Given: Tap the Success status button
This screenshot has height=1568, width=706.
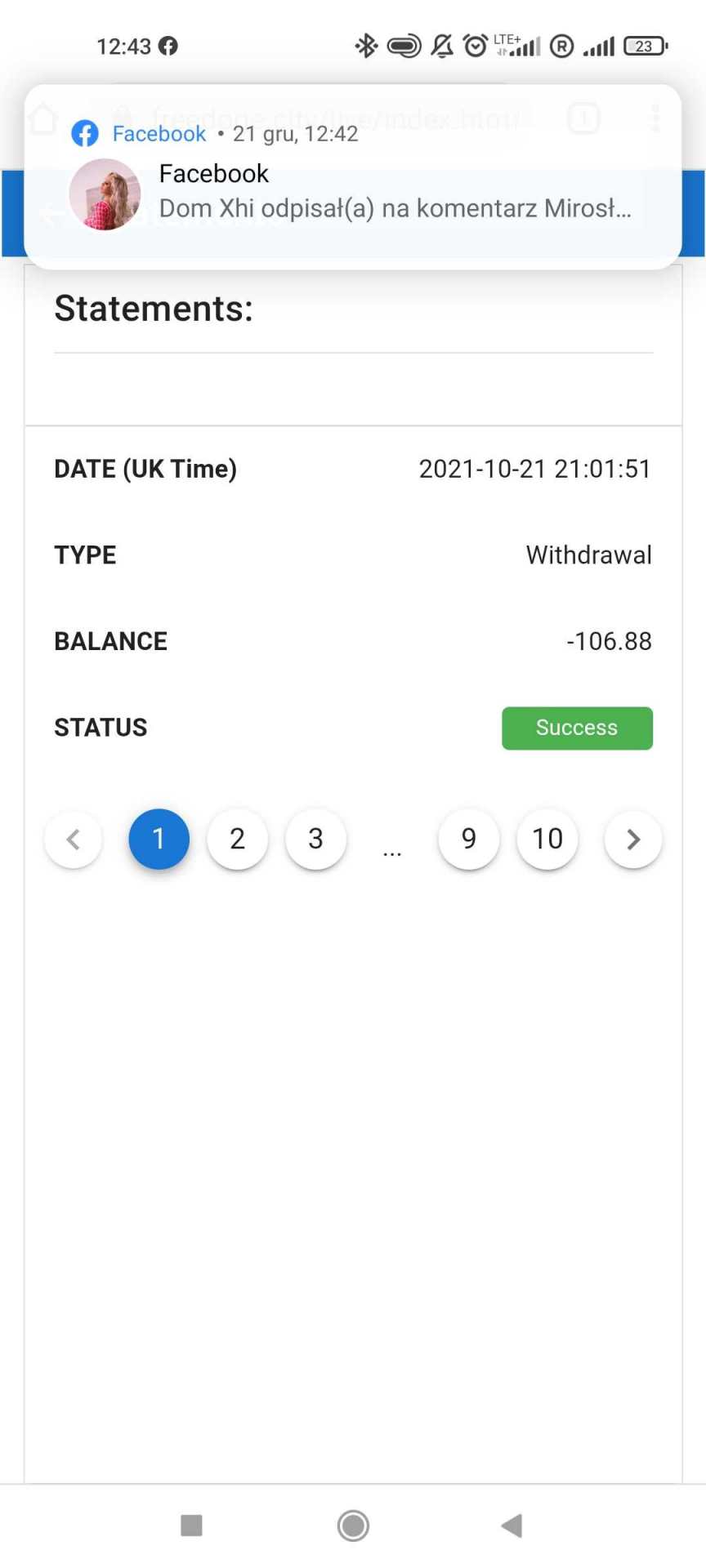Looking at the screenshot, I should [x=577, y=728].
